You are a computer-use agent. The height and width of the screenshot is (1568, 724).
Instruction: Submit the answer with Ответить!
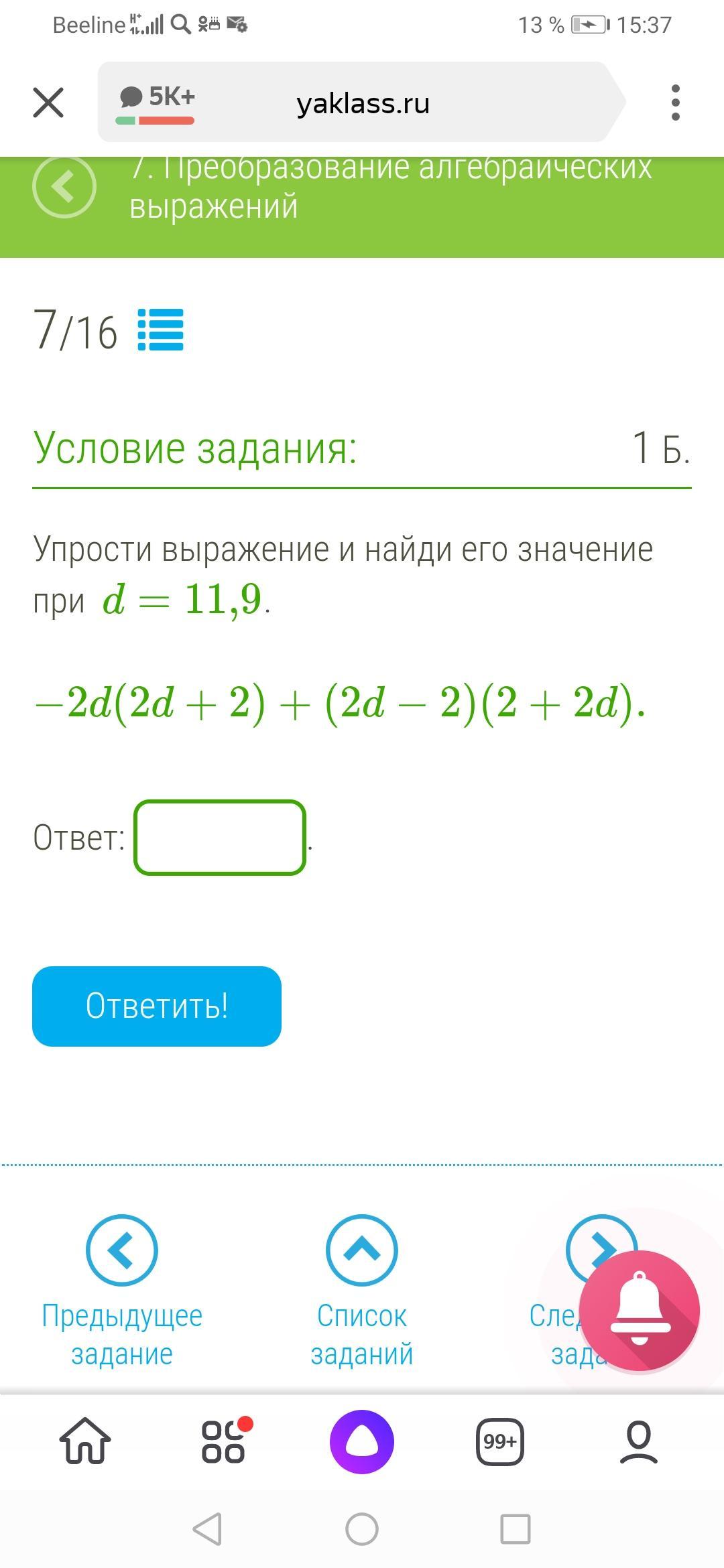point(157,1006)
